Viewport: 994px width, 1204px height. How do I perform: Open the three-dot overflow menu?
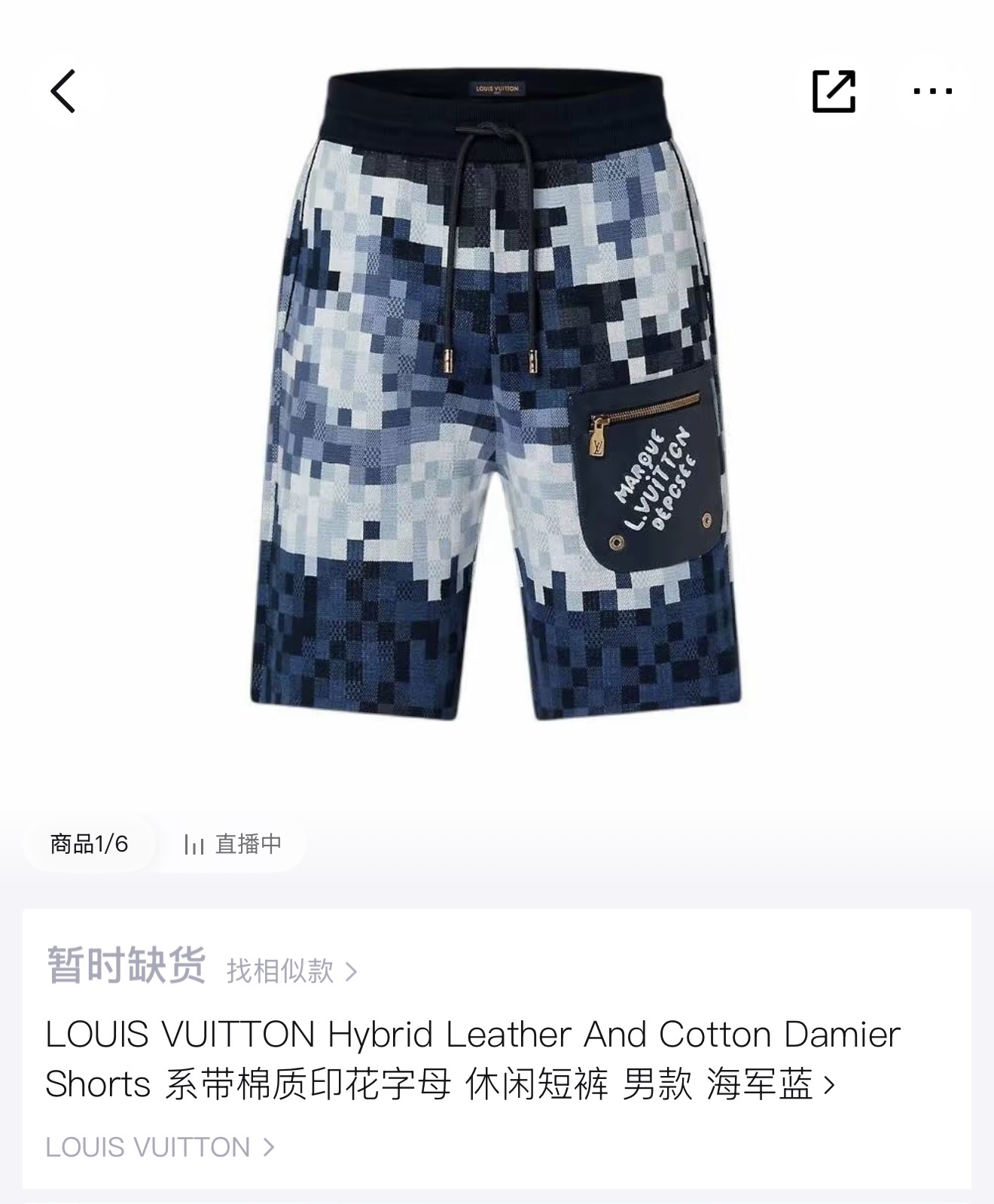[x=932, y=92]
